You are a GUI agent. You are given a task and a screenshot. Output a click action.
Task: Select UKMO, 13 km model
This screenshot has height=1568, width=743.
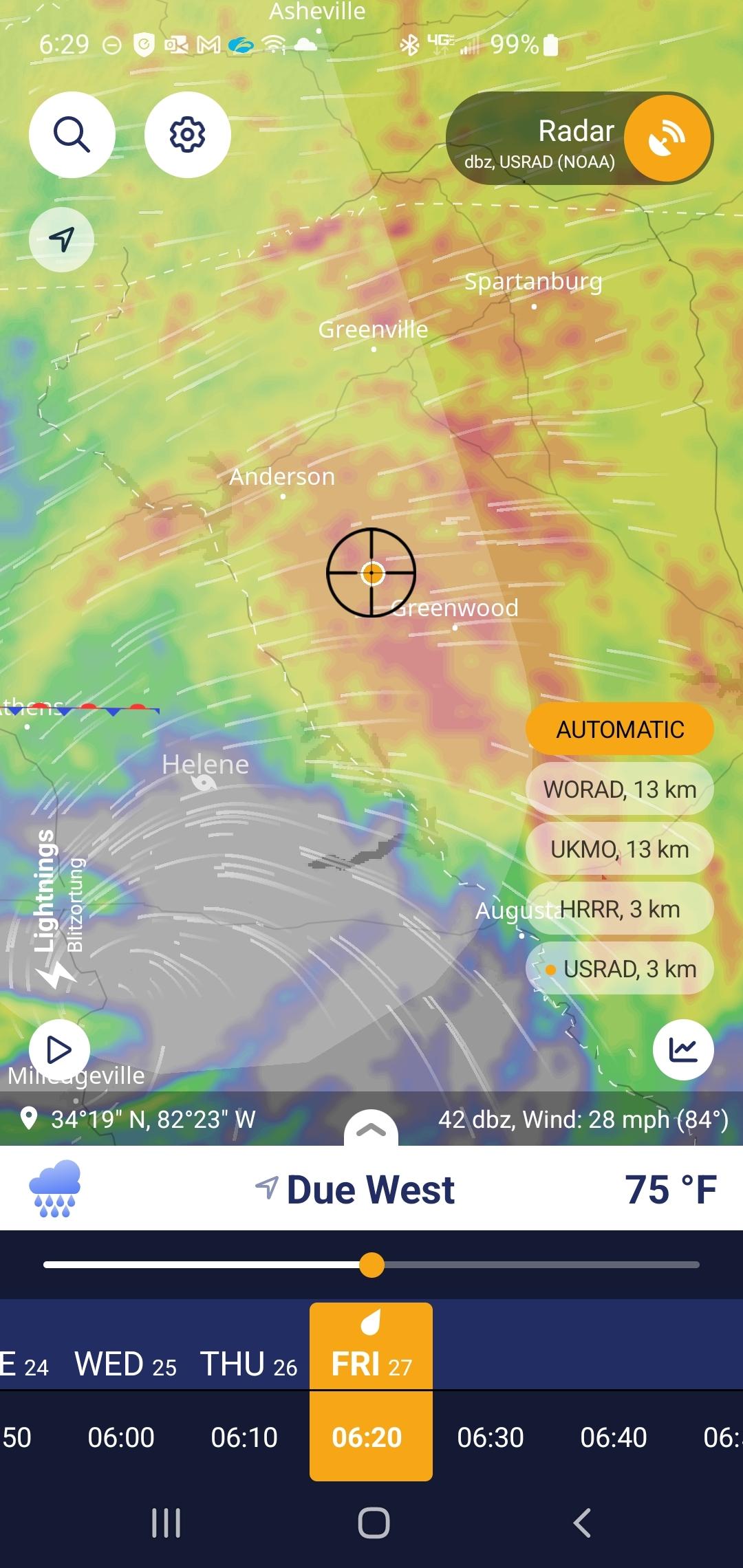pos(619,849)
